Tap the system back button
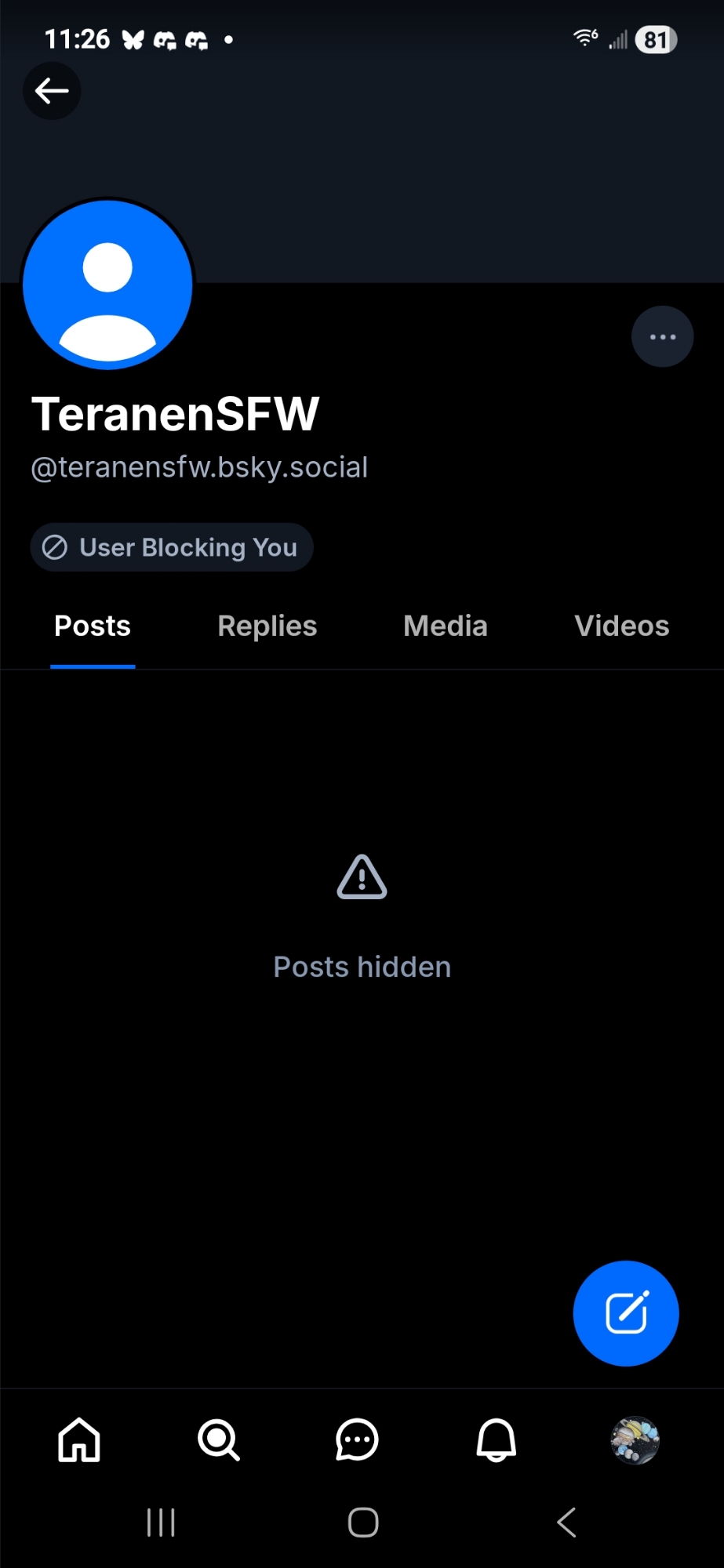Viewport: 724px width, 1568px height. (x=566, y=1523)
